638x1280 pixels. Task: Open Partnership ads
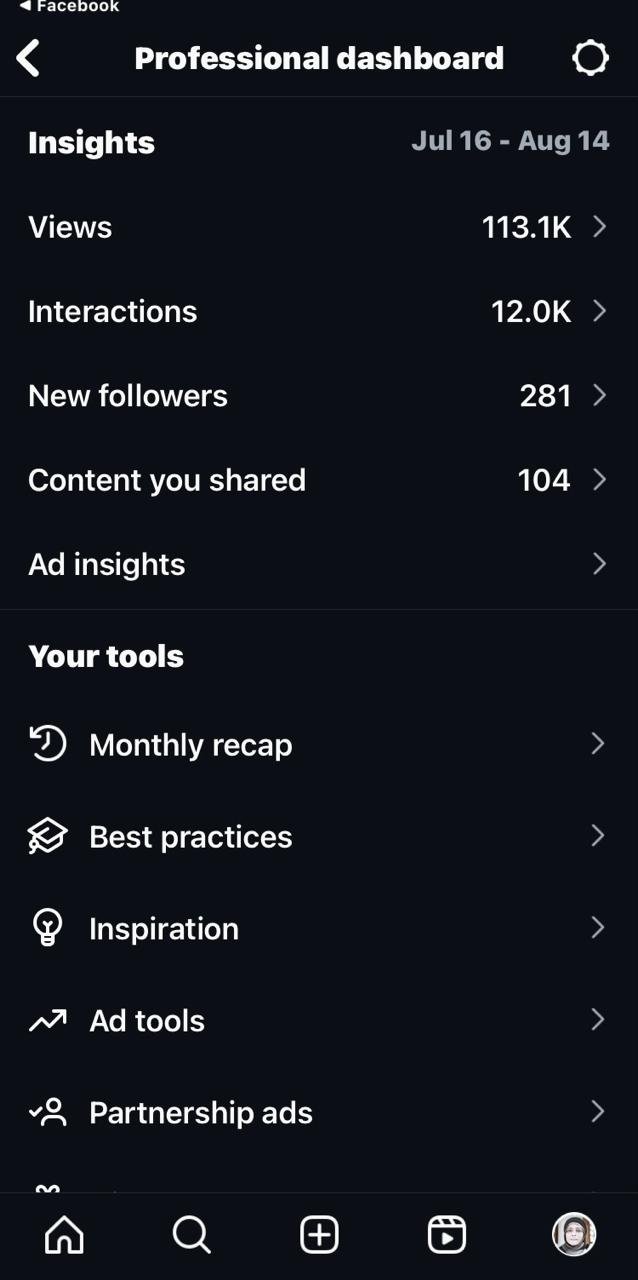(x=318, y=1112)
